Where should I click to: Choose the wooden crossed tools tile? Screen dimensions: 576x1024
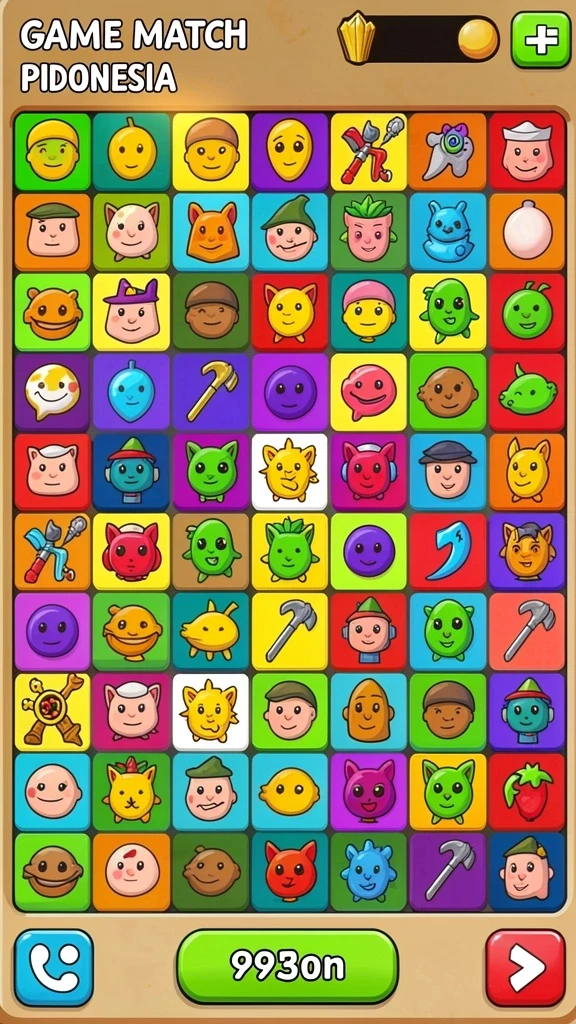(x=52, y=712)
